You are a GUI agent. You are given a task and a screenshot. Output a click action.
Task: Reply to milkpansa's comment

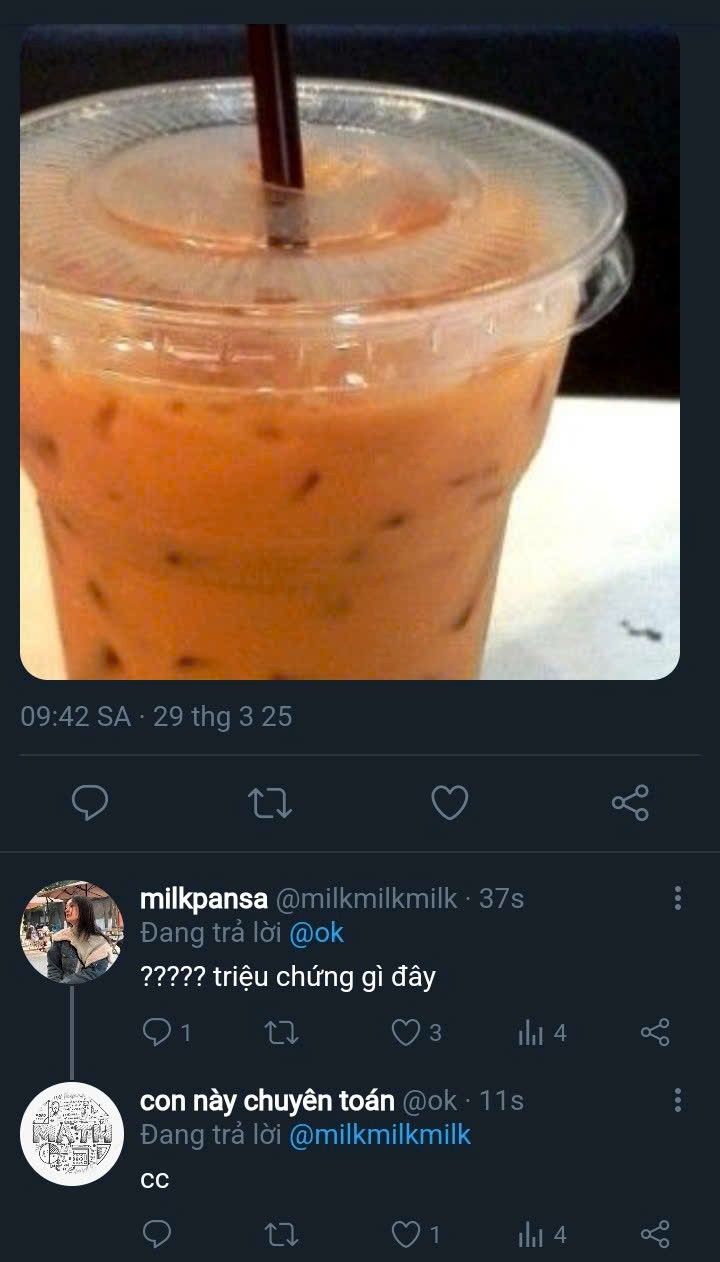157,1032
